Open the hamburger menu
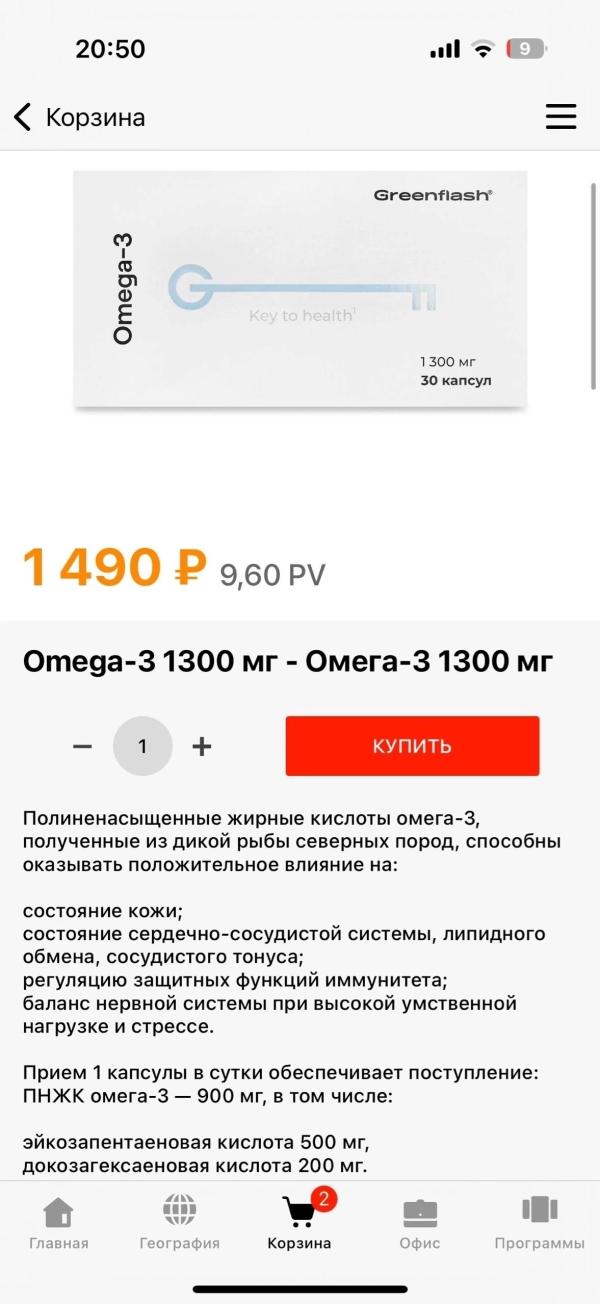The height and width of the screenshot is (1304, 600). pos(561,117)
